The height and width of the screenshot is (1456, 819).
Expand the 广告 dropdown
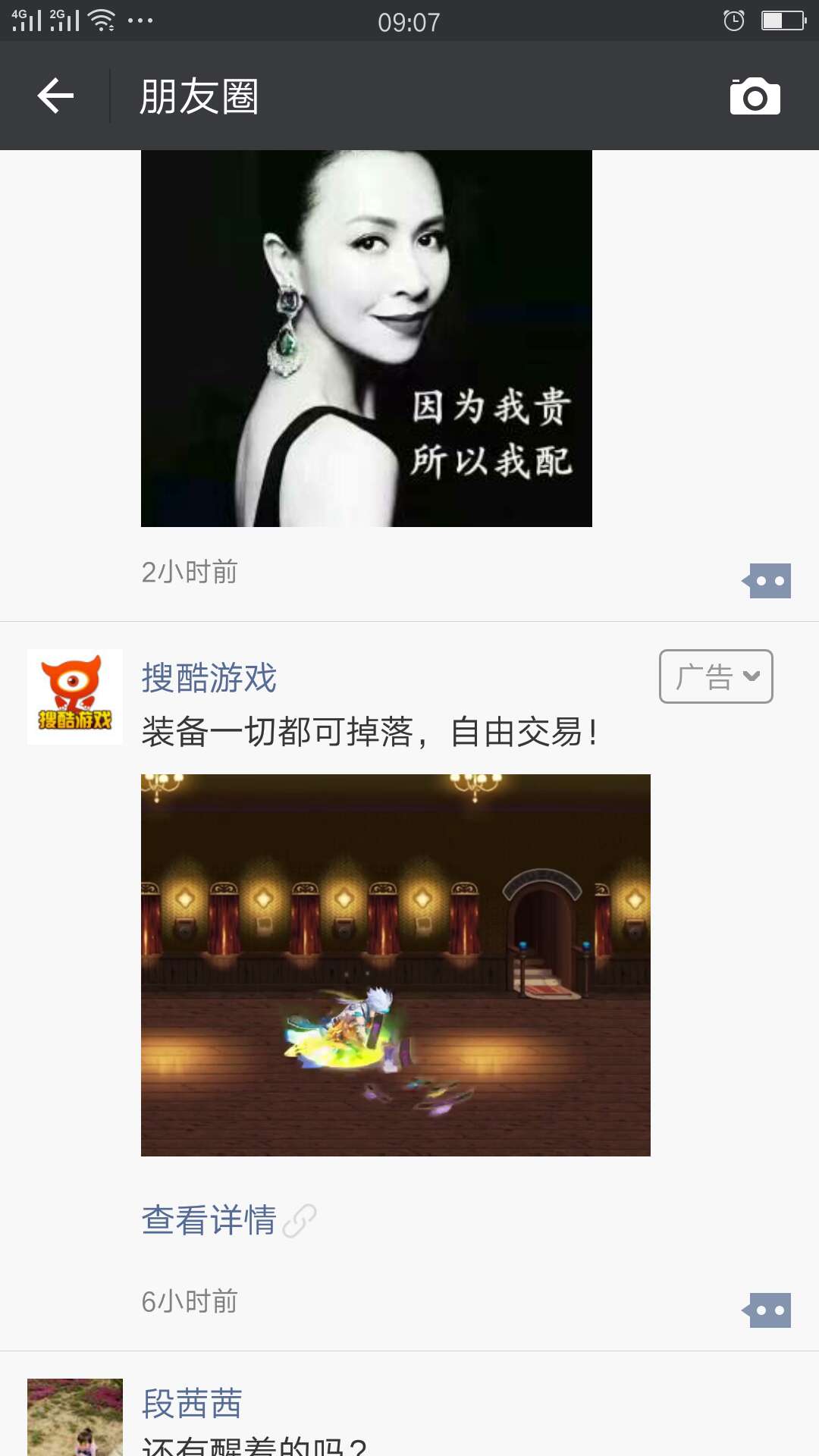(716, 676)
